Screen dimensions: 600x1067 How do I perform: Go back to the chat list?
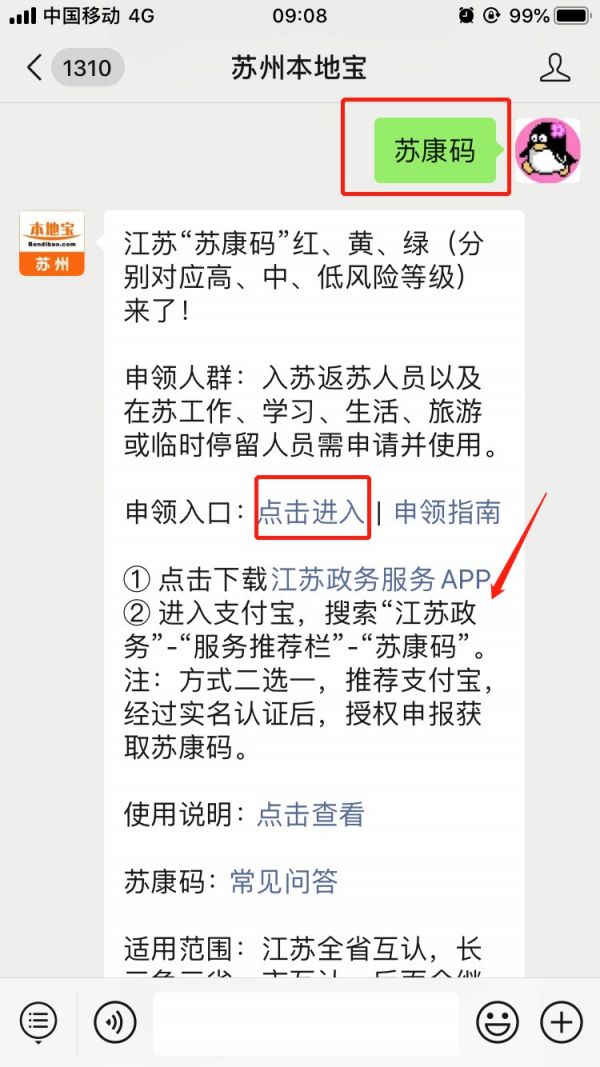(x=36, y=68)
